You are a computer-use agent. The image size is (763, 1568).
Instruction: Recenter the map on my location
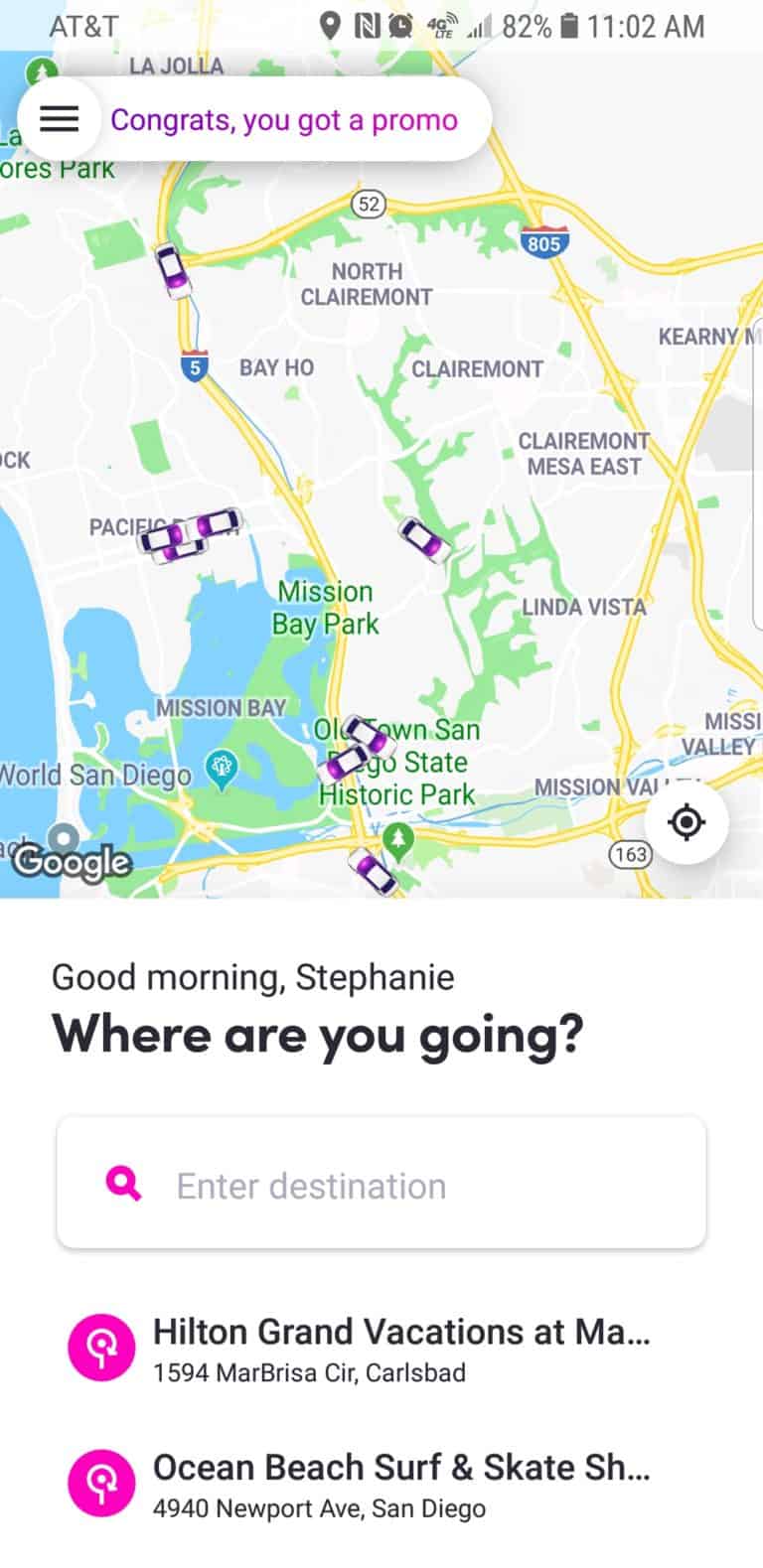click(x=687, y=822)
